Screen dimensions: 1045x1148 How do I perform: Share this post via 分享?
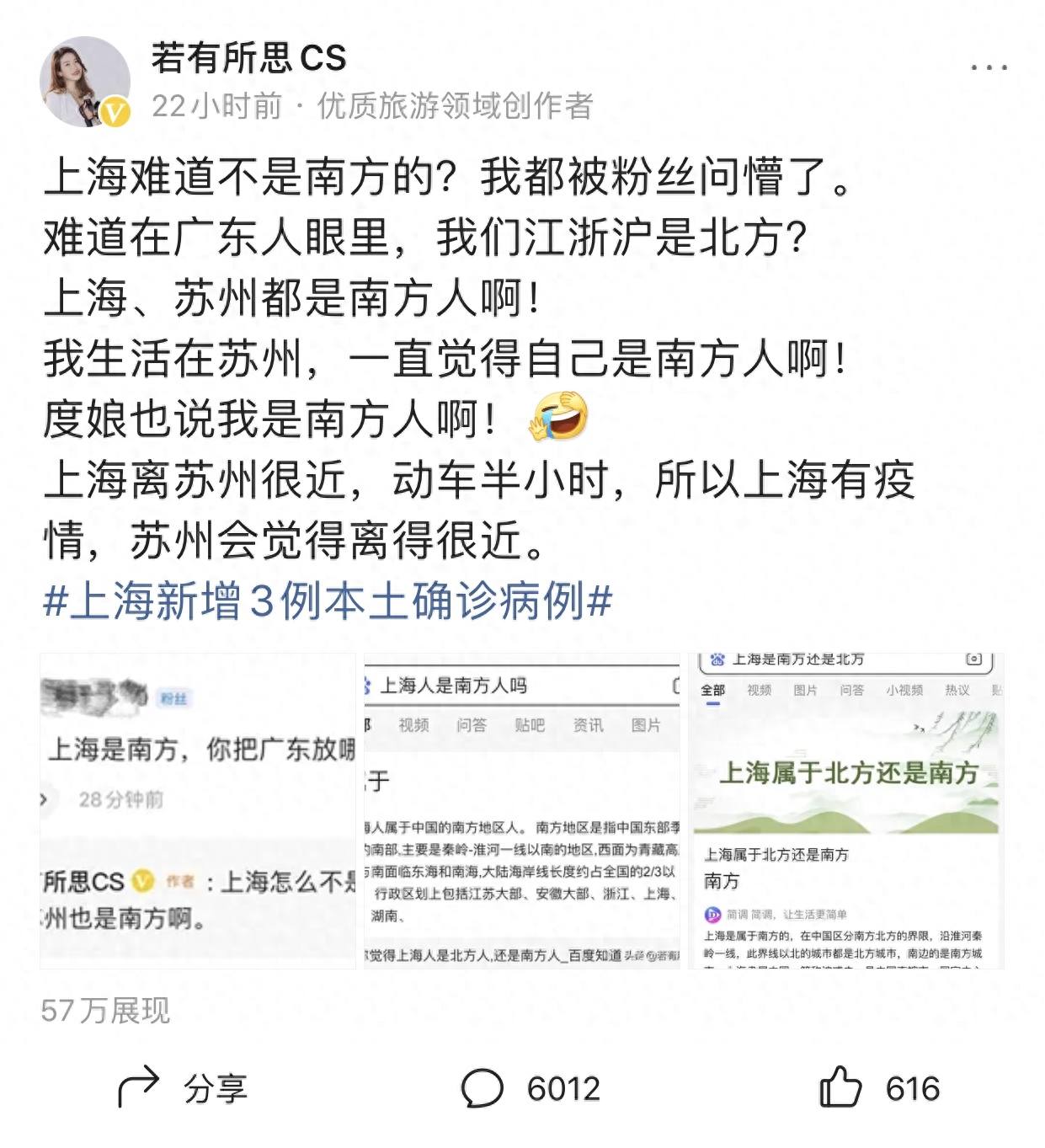click(183, 1088)
